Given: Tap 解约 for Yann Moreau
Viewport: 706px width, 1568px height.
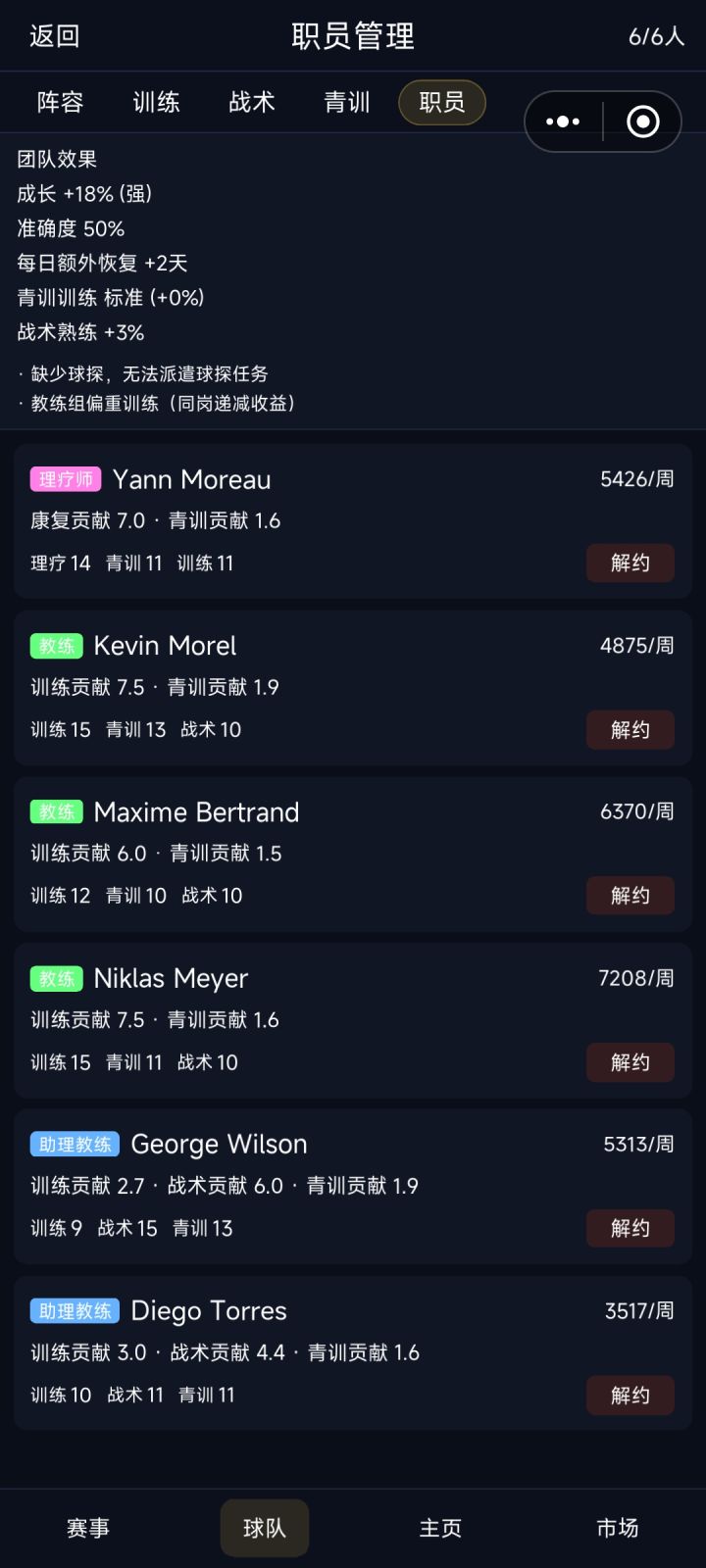Looking at the screenshot, I should [x=630, y=563].
